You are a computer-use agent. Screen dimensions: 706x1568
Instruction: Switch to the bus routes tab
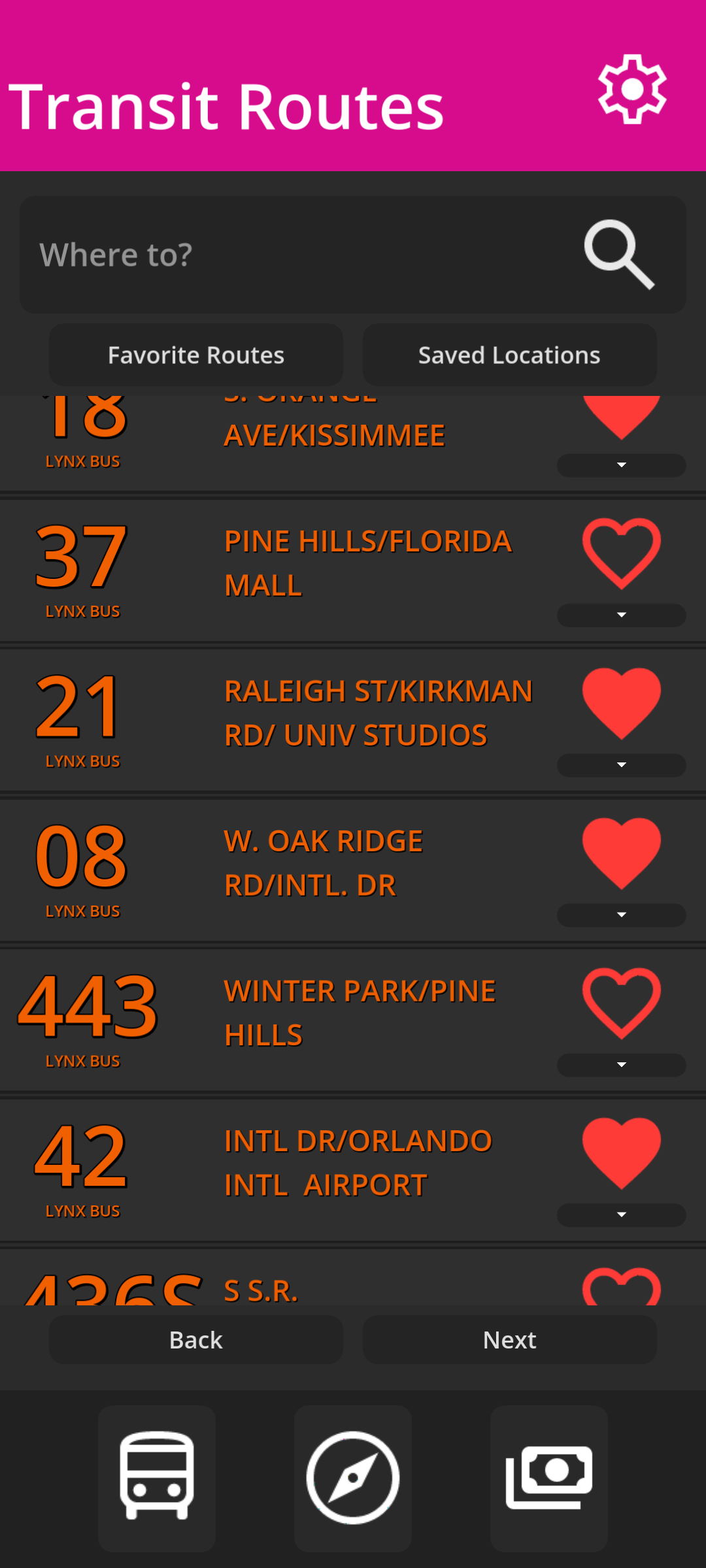(157, 1478)
